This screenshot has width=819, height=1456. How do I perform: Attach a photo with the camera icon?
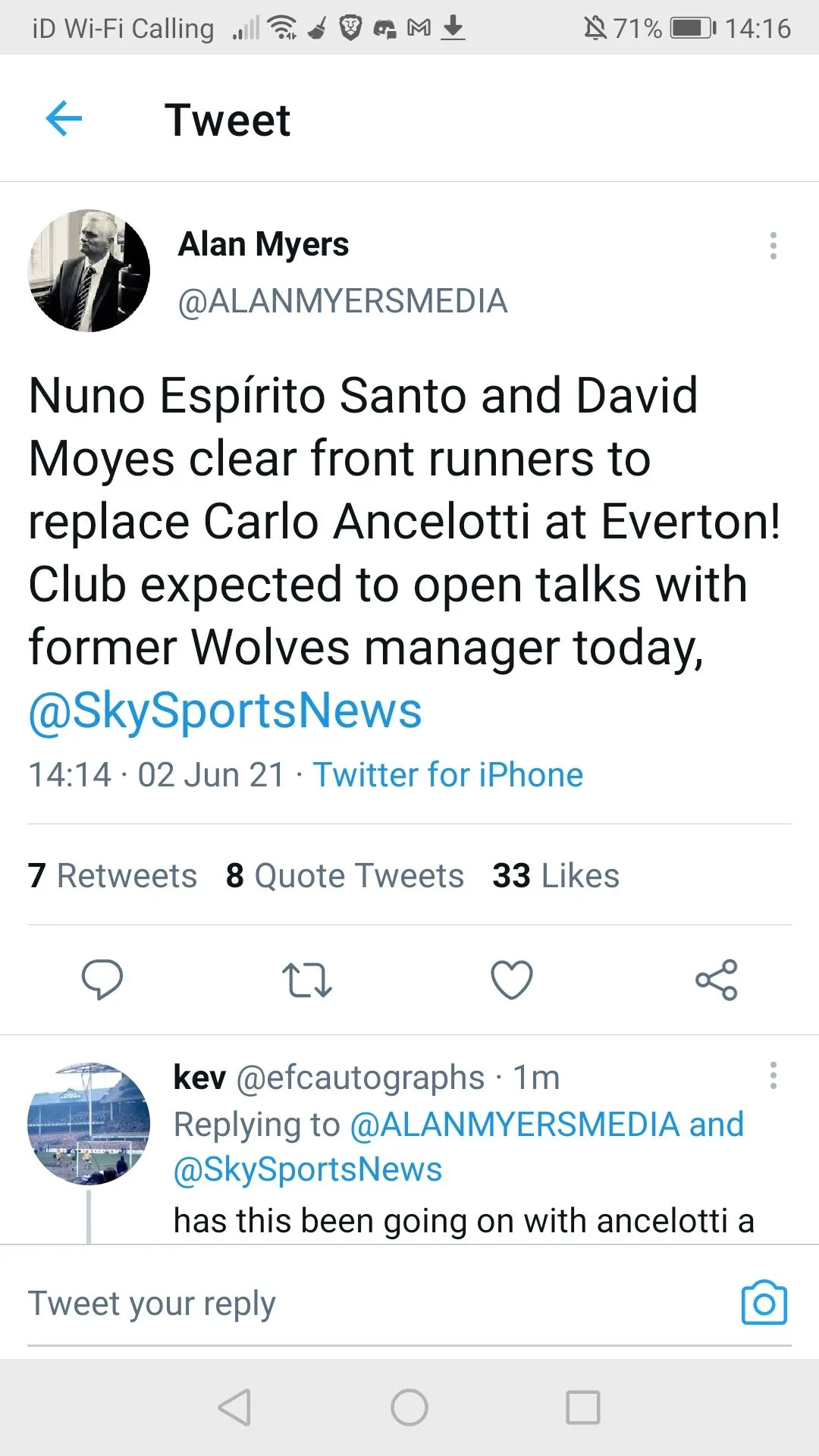[x=764, y=1304]
